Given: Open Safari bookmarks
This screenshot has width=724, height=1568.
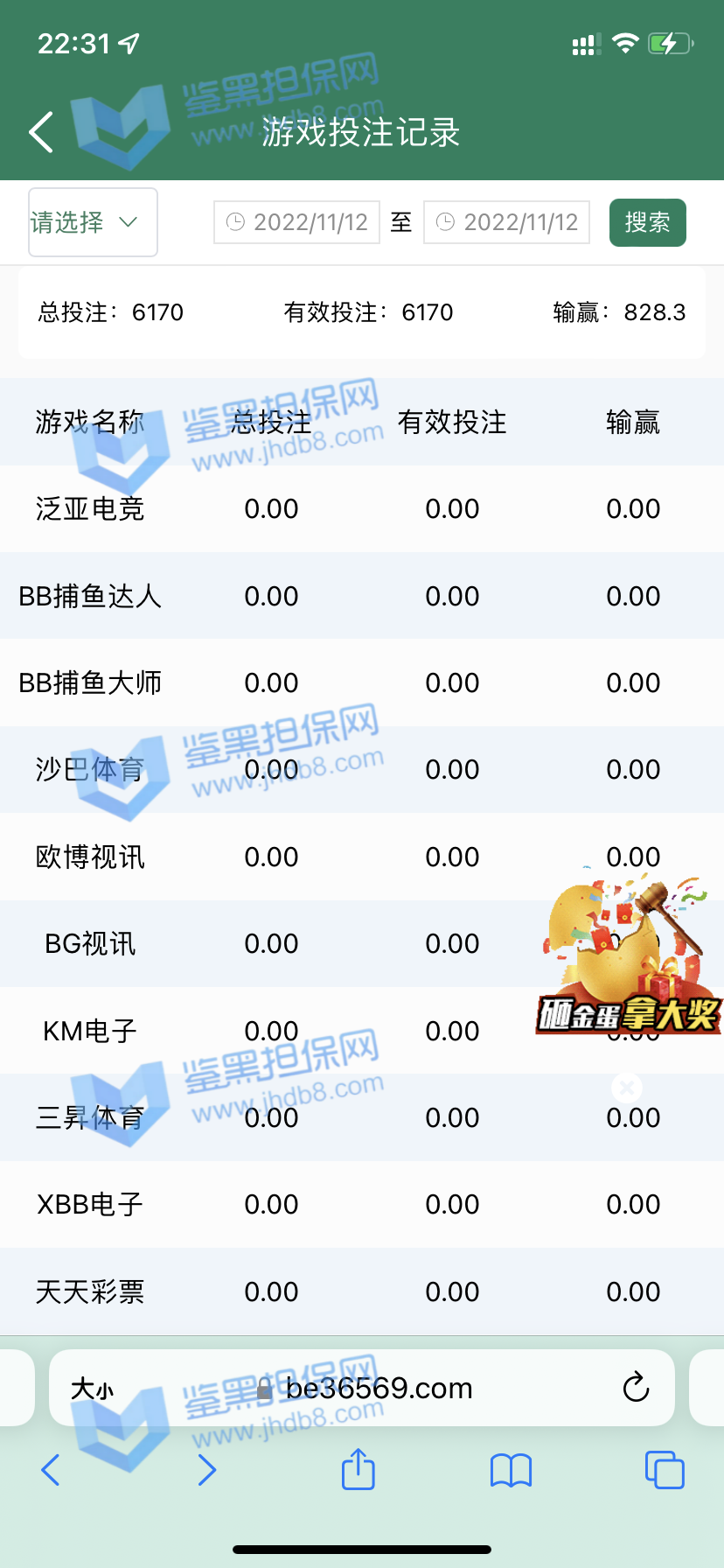Looking at the screenshot, I should coord(511,1470).
